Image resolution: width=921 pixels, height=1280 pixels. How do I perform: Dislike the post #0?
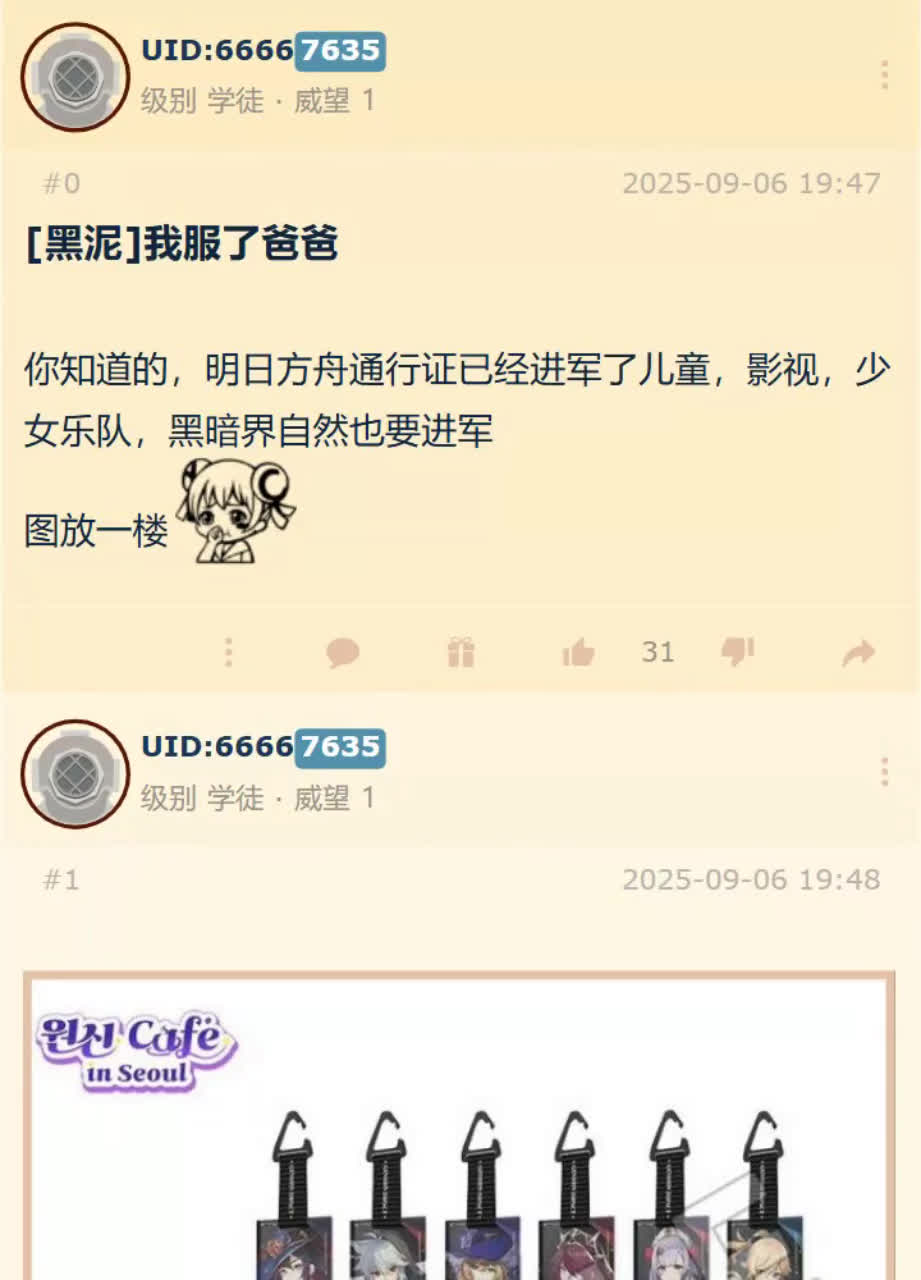pyautogui.click(x=737, y=652)
